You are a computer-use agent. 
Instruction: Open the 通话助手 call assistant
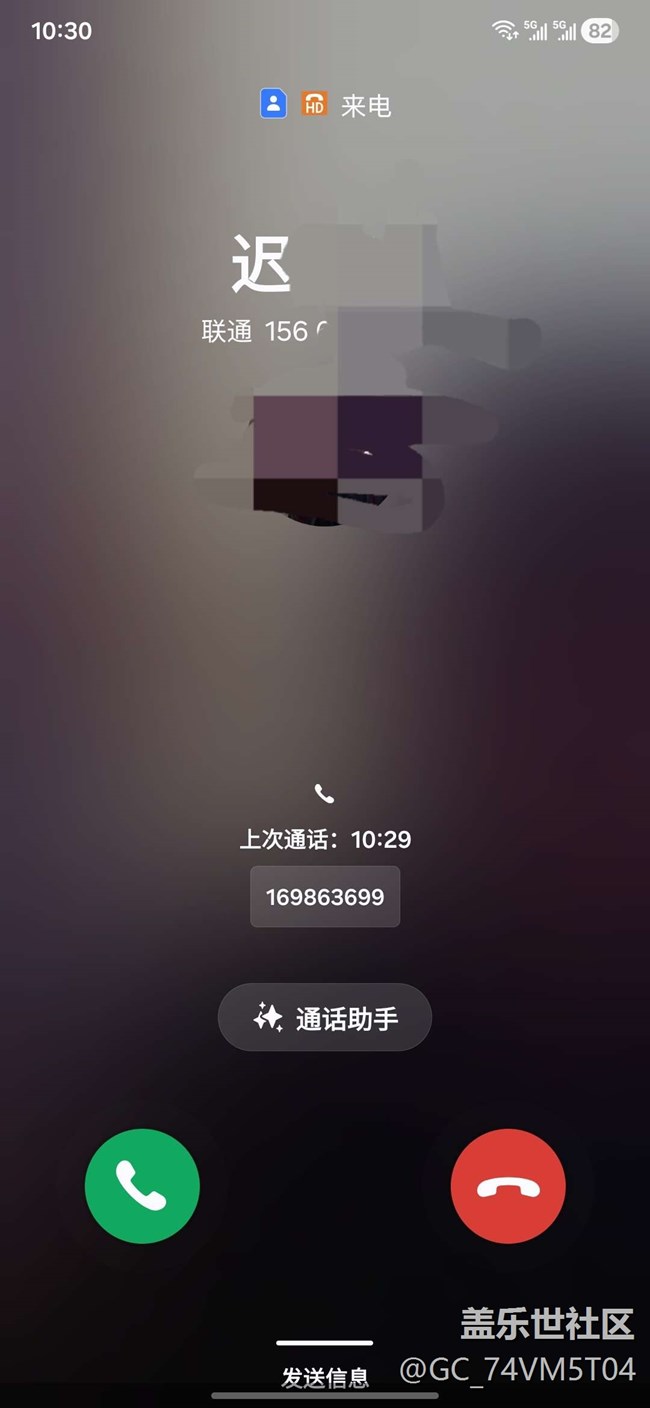325,1018
